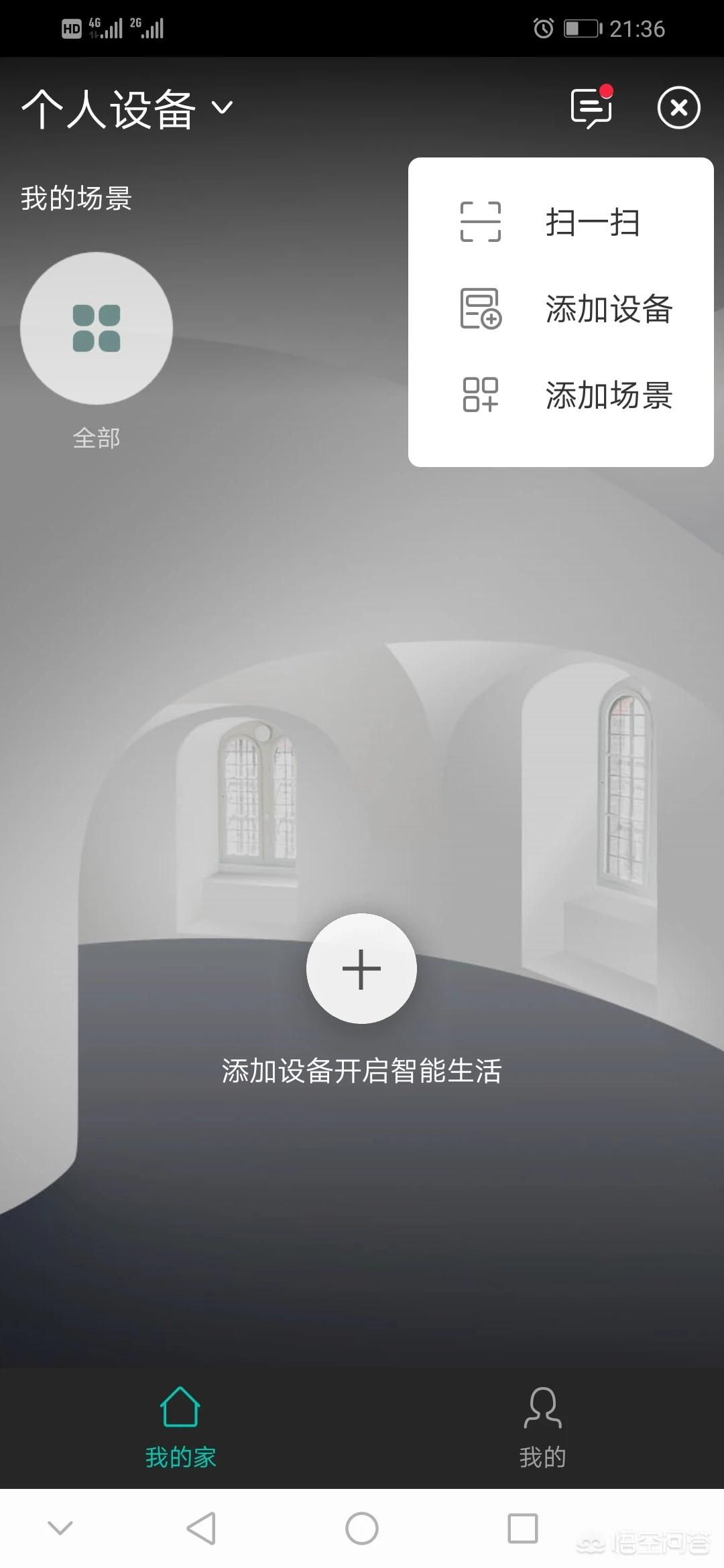This screenshot has width=724, height=1568.
Task: Expand the 个人设备 dropdown
Action: [x=127, y=109]
